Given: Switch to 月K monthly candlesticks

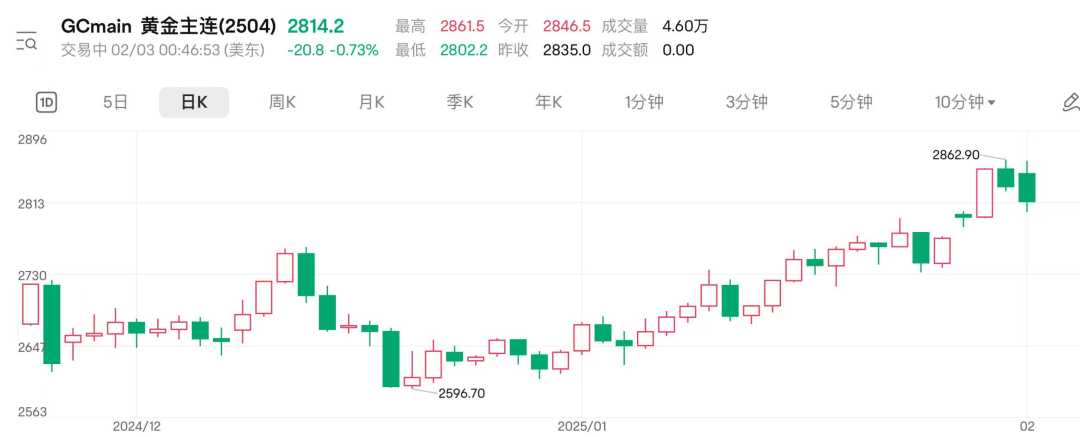Looking at the screenshot, I should (x=372, y=102).
